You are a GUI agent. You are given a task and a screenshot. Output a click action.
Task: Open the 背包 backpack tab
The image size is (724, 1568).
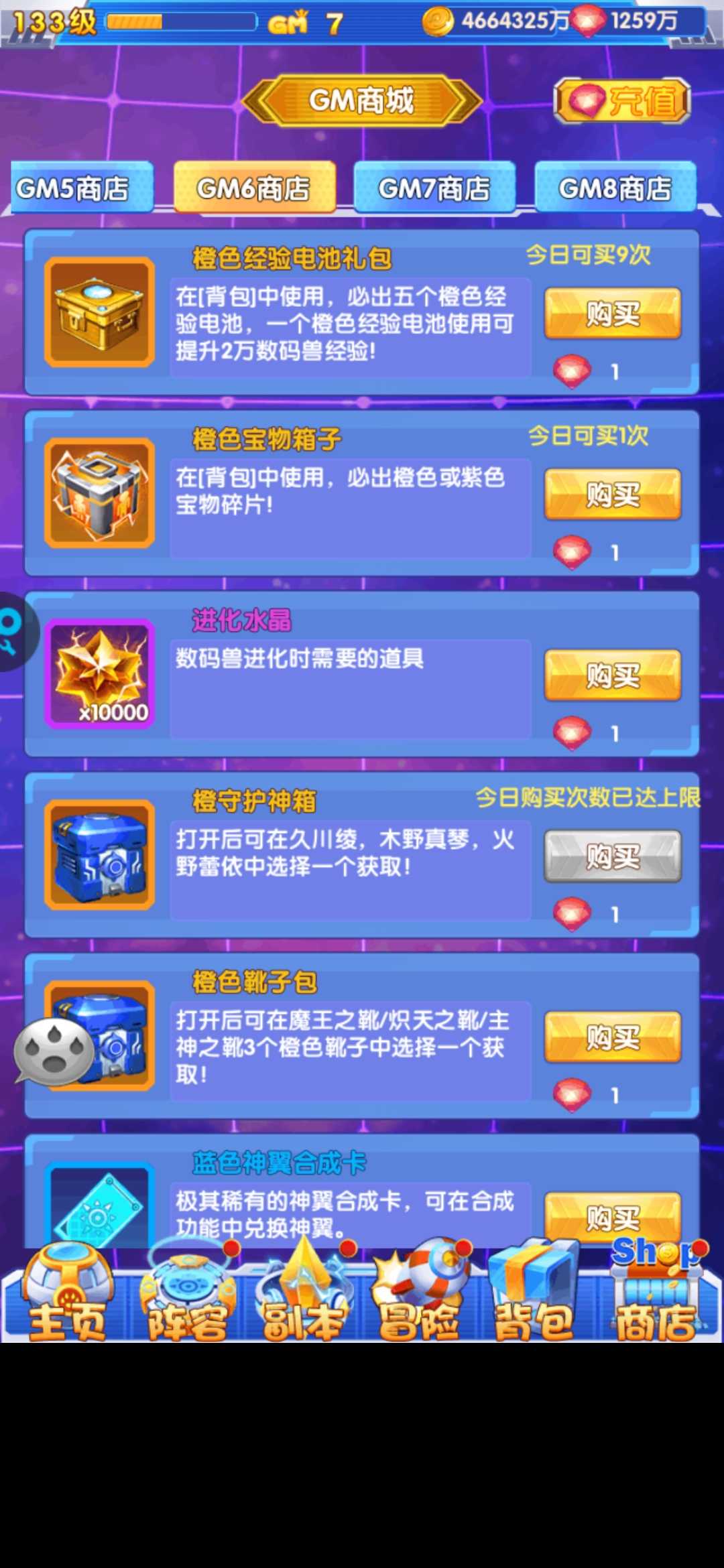(x=534, y=1297)
